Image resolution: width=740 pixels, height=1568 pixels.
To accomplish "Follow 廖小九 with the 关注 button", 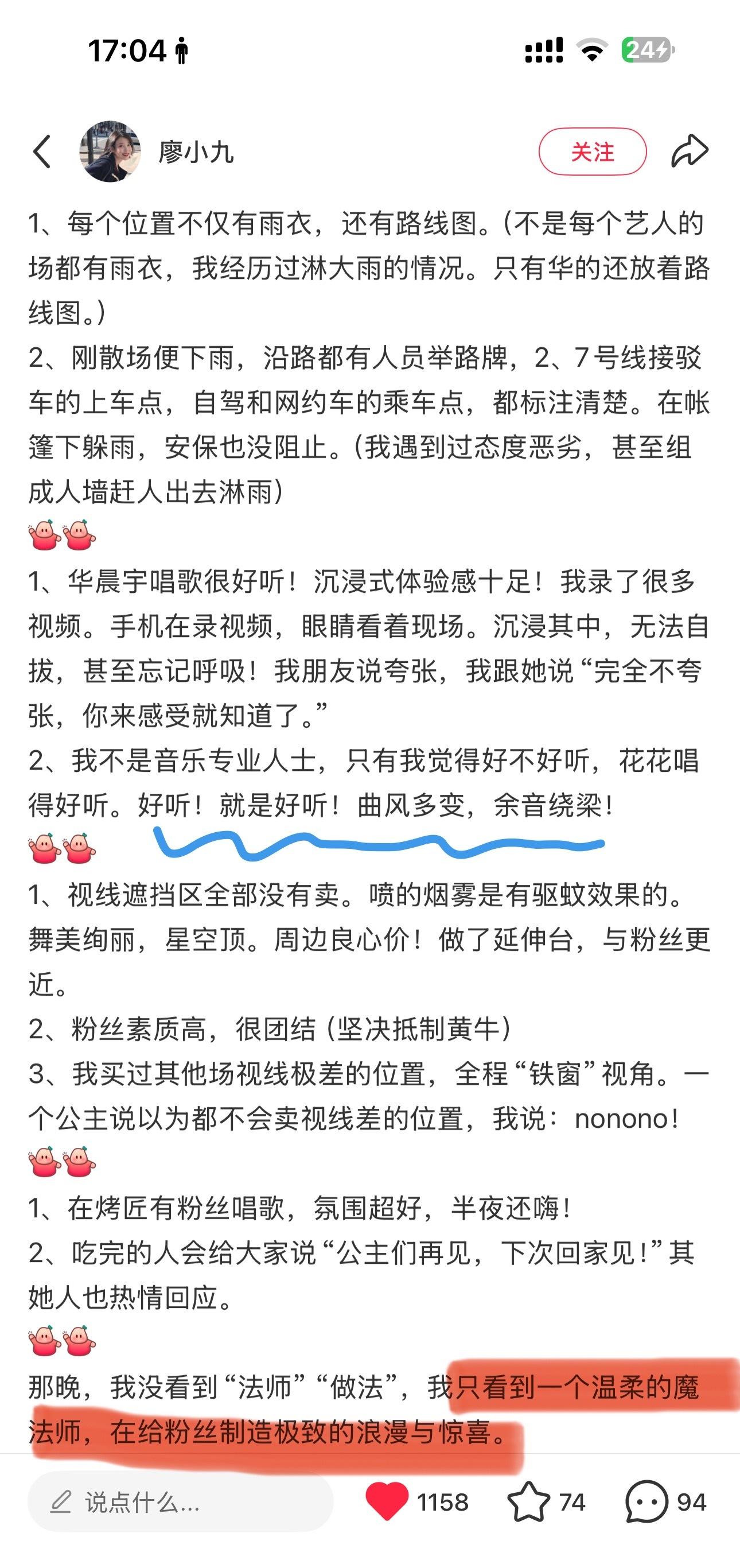I will [x=592, y=152].
